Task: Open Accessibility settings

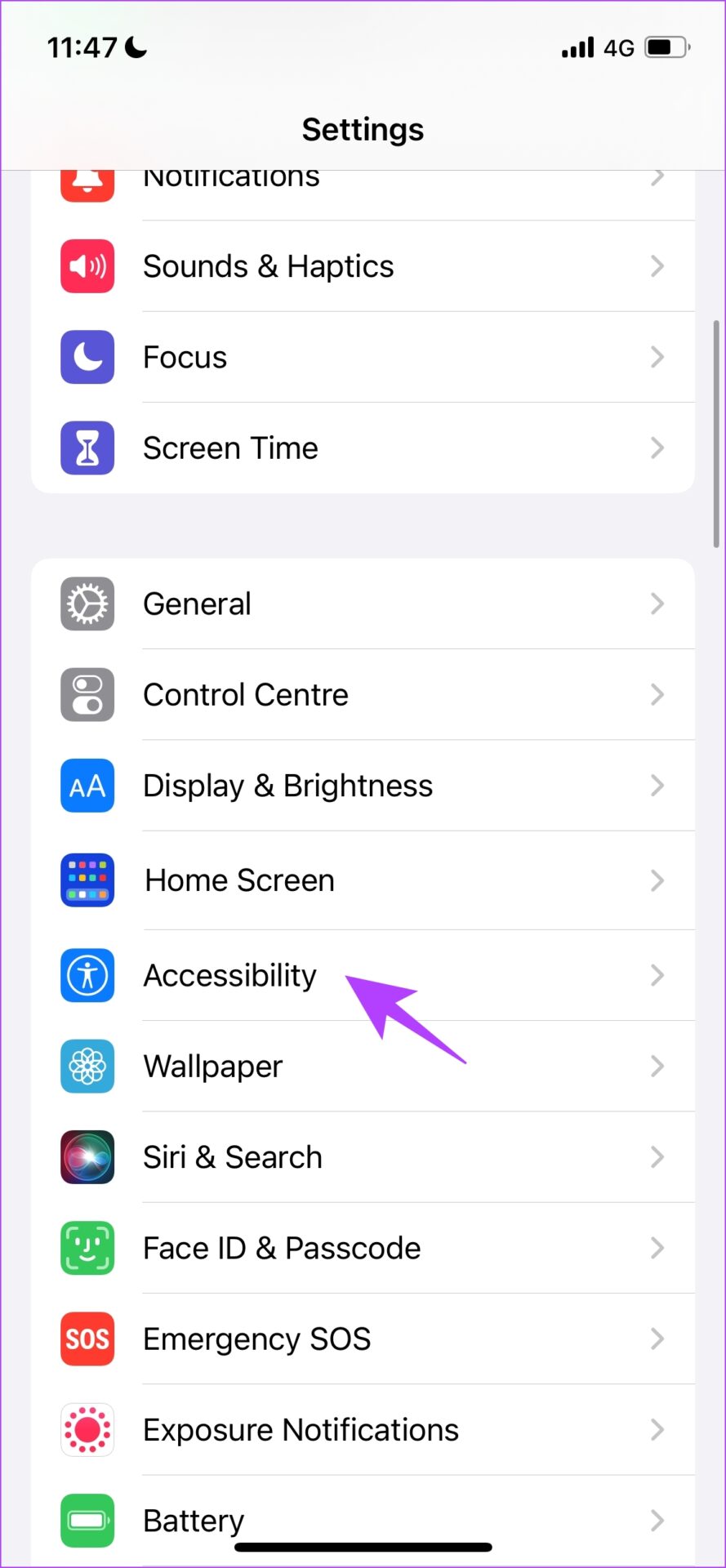Action: click(x=230, y=975)
